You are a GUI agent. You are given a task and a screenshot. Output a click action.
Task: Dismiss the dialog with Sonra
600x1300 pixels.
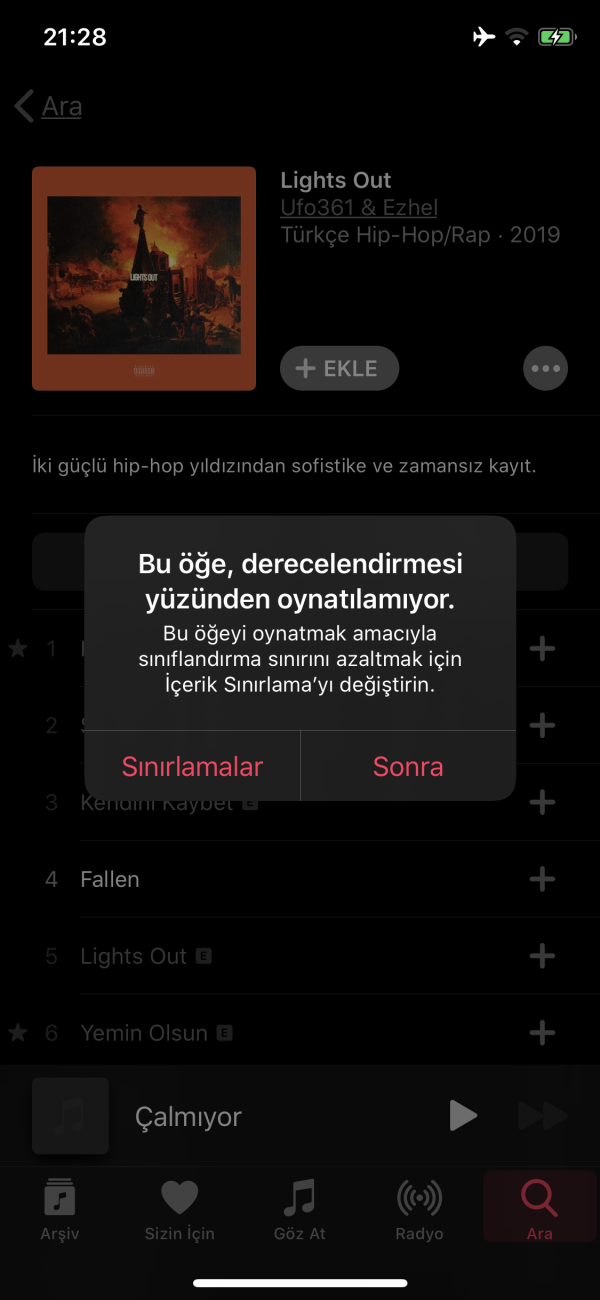(x=408, y=767)
